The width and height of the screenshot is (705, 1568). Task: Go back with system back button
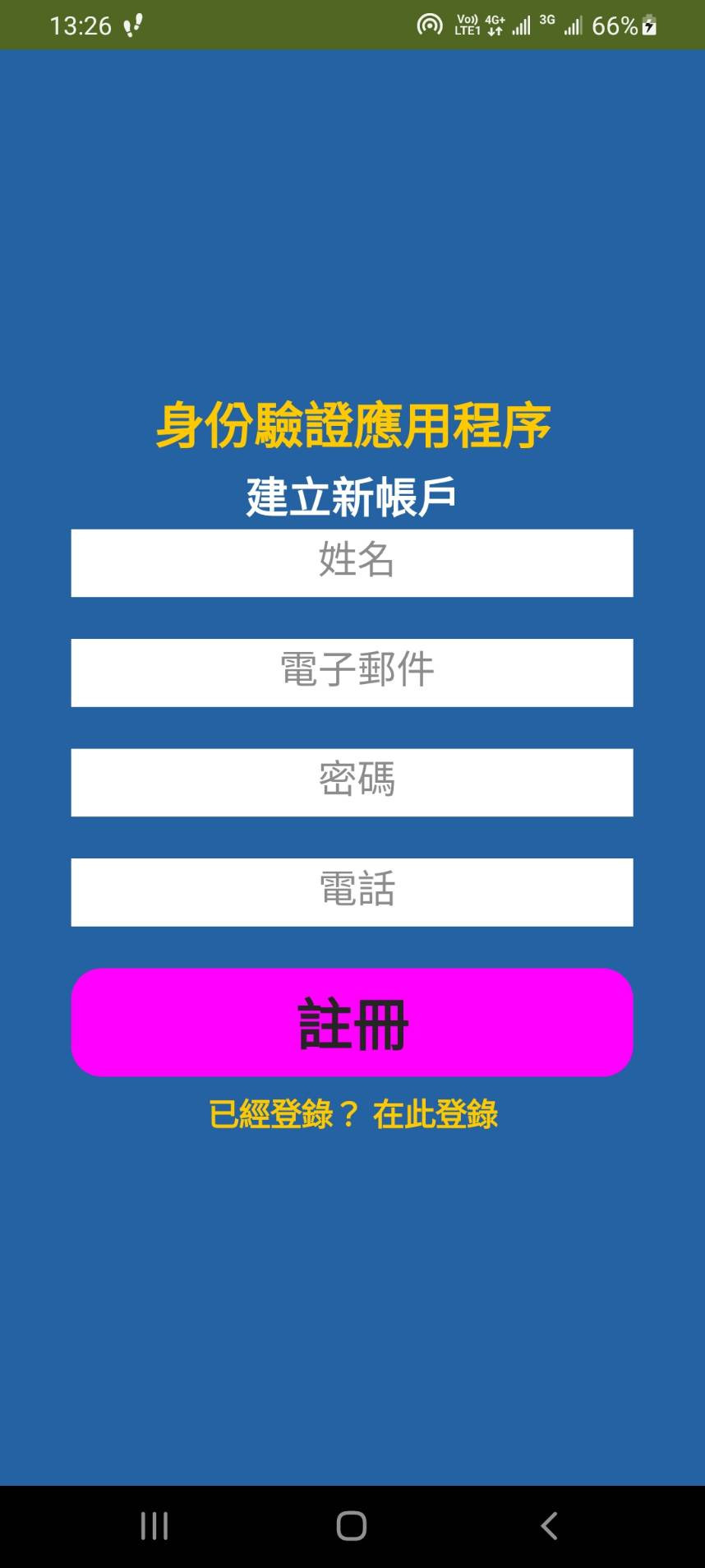[x=549, y=1526]
